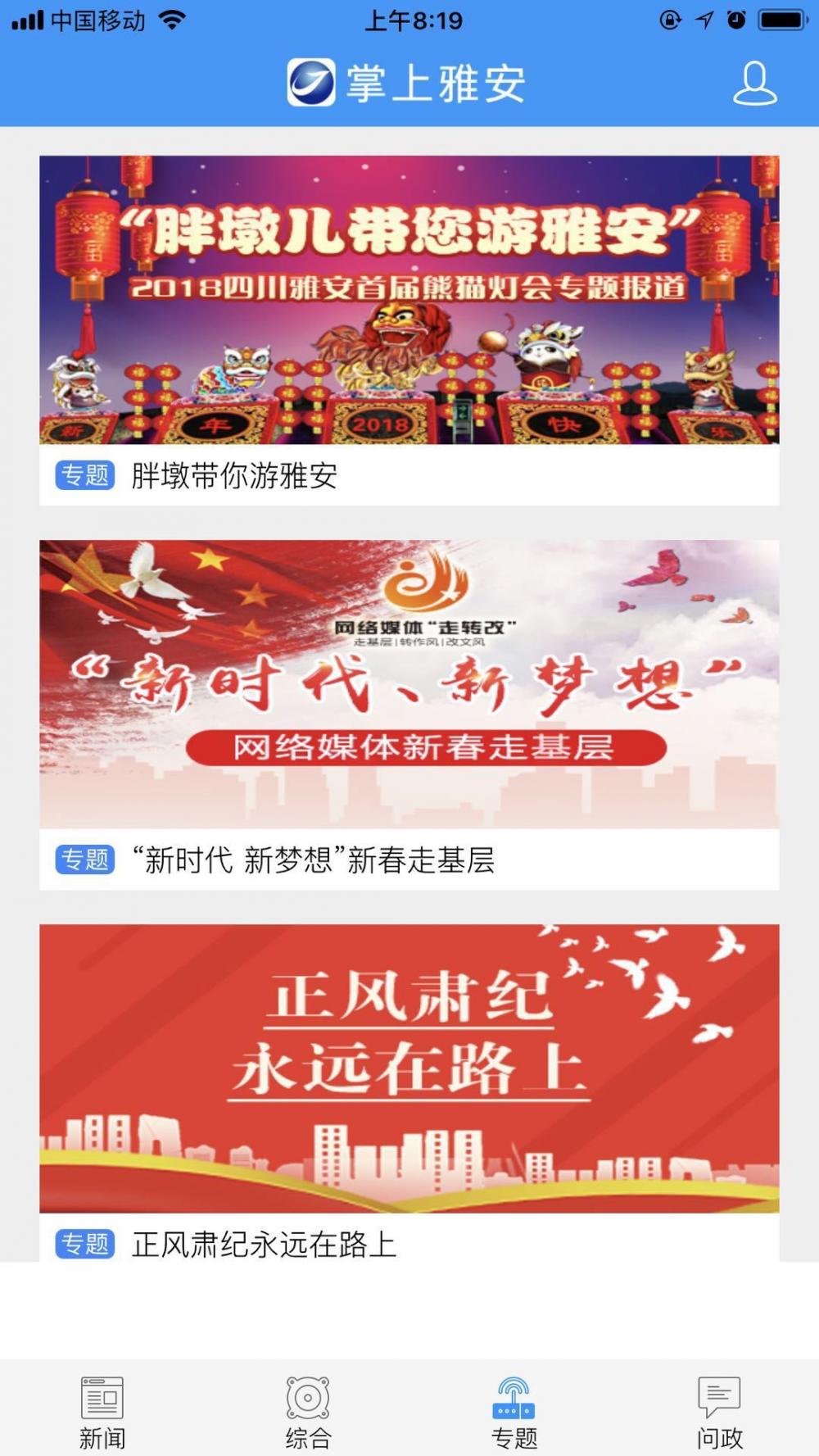Open the "新时代 新梦想"新春走基层 topic card
This screenshot has width=819, height=1456.
[x=409, y=714]
